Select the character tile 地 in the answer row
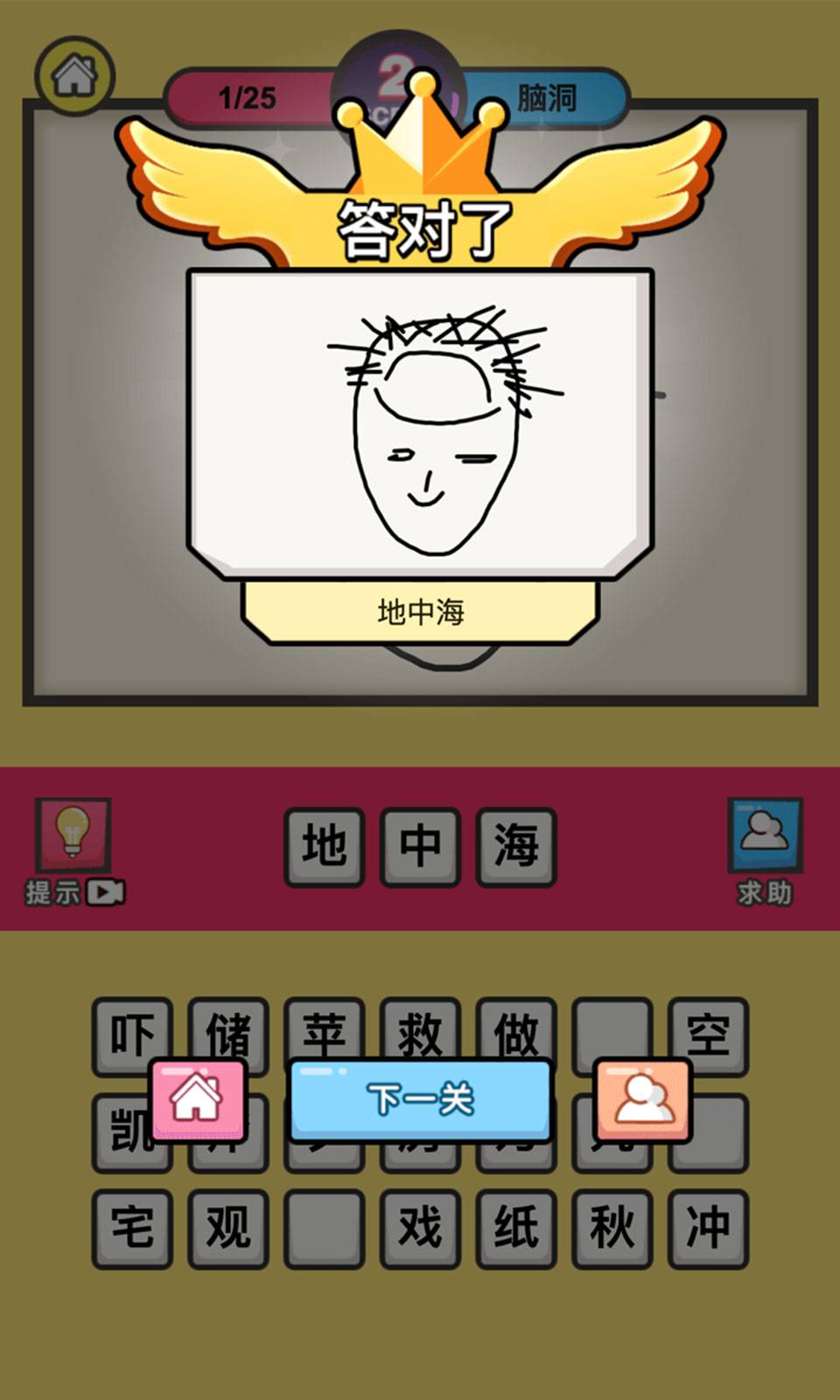Screen dimensions: 840x1400 (323, 843)
